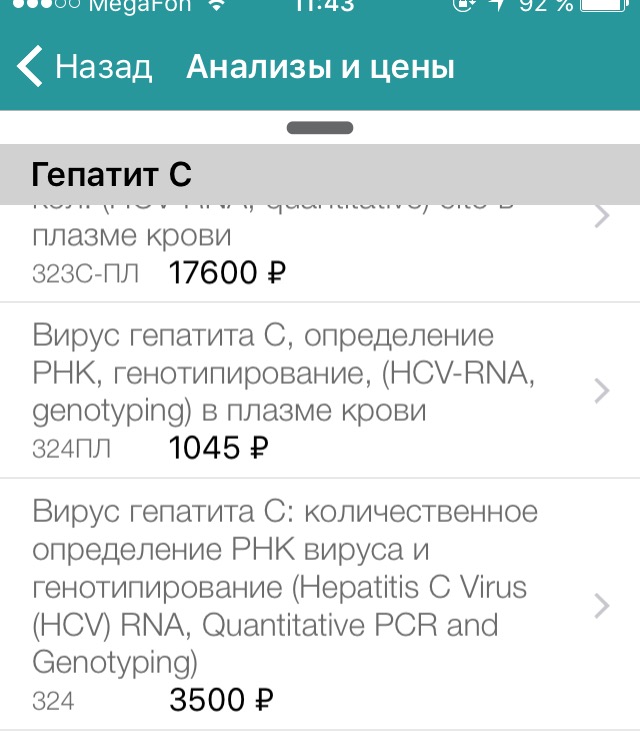Go back via the Назад button
640x732 pixels.
pyautogui.click(x=85, y=67)
